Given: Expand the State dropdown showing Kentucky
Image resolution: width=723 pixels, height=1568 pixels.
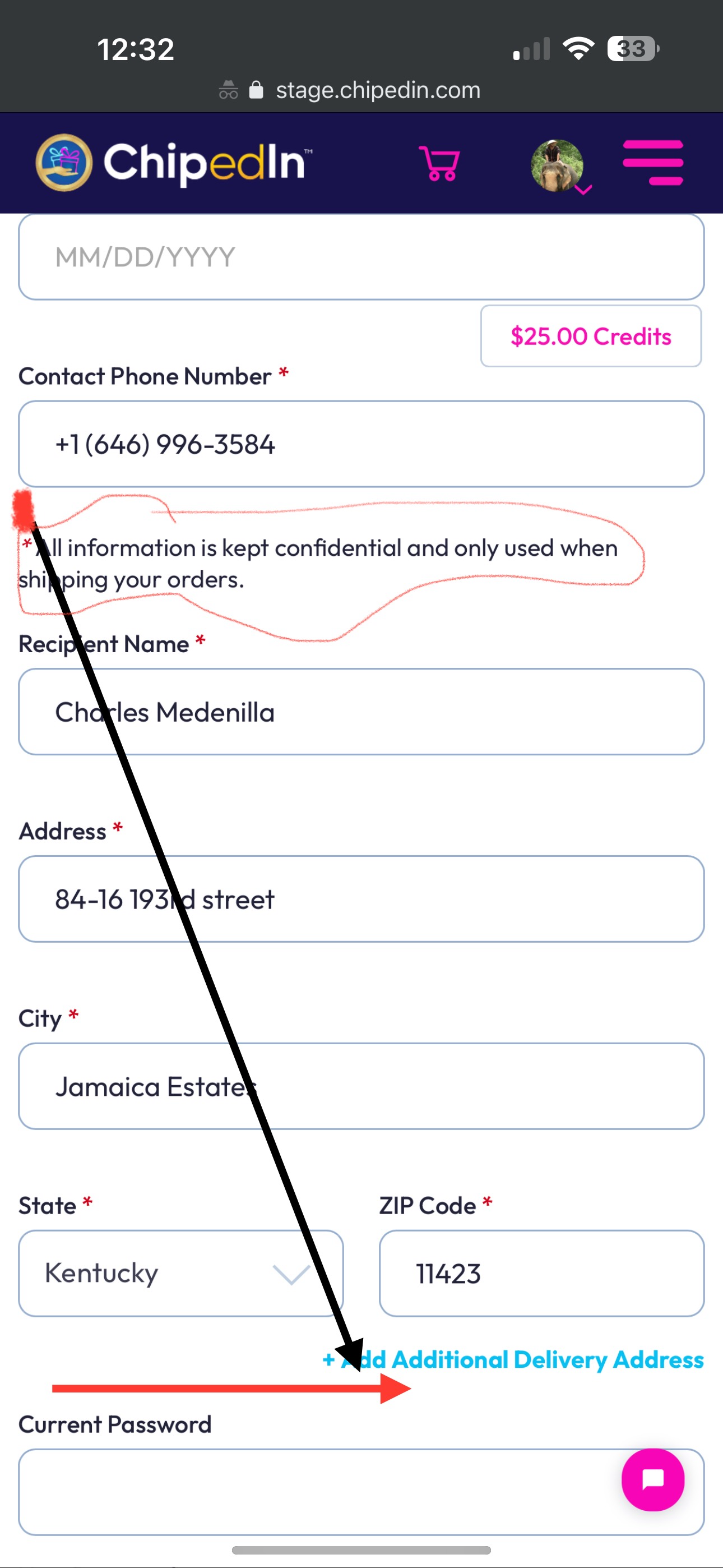Looking at the screenshot, I should point(180,1274).
